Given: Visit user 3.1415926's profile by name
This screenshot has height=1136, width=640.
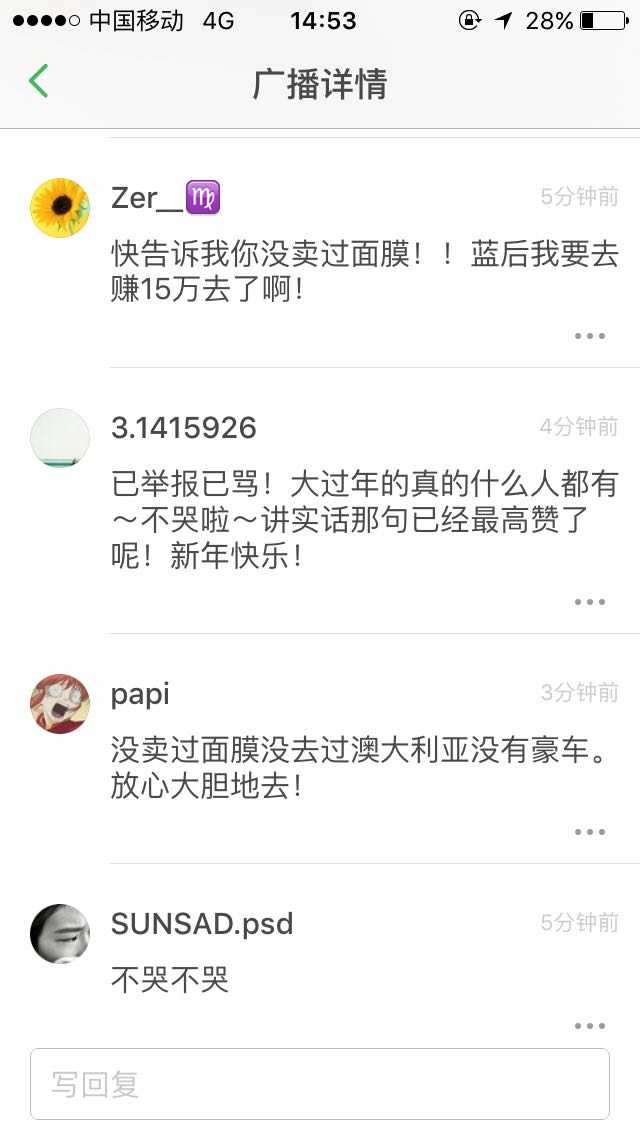Looking at the screenshot, I should [x=184, y=428].
